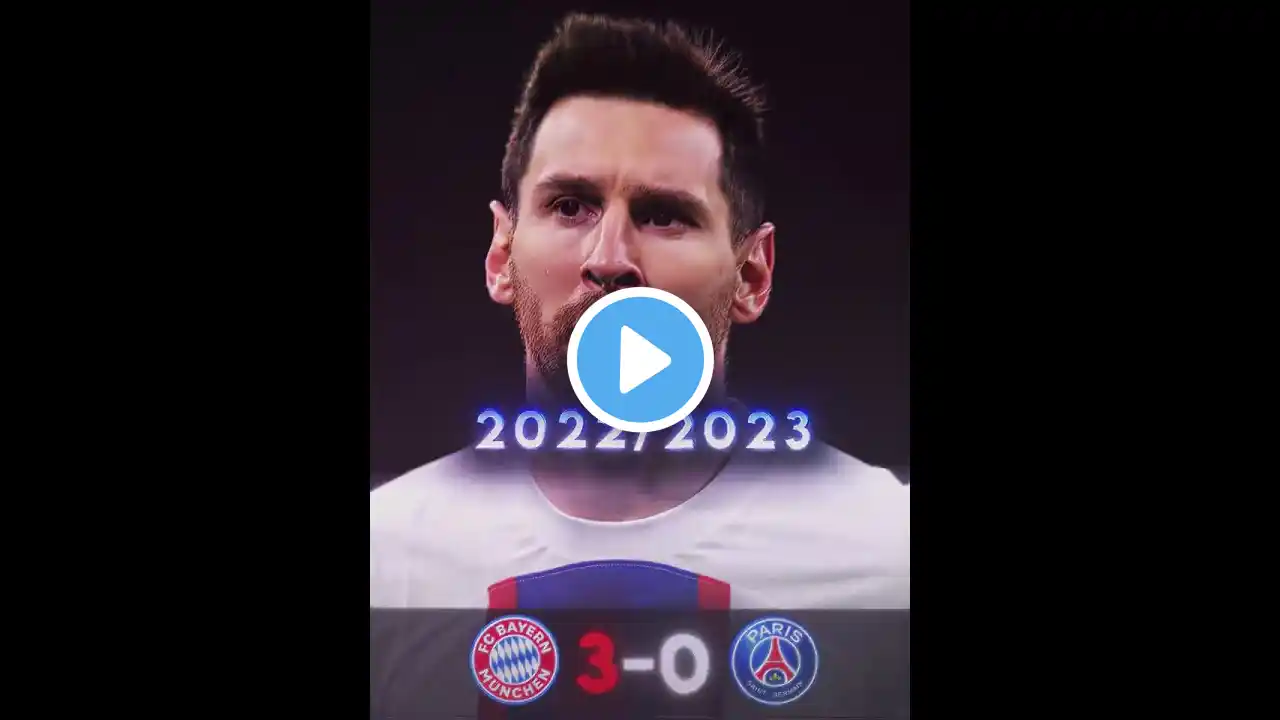
Task: Play the video
Action: click(640, 360)
